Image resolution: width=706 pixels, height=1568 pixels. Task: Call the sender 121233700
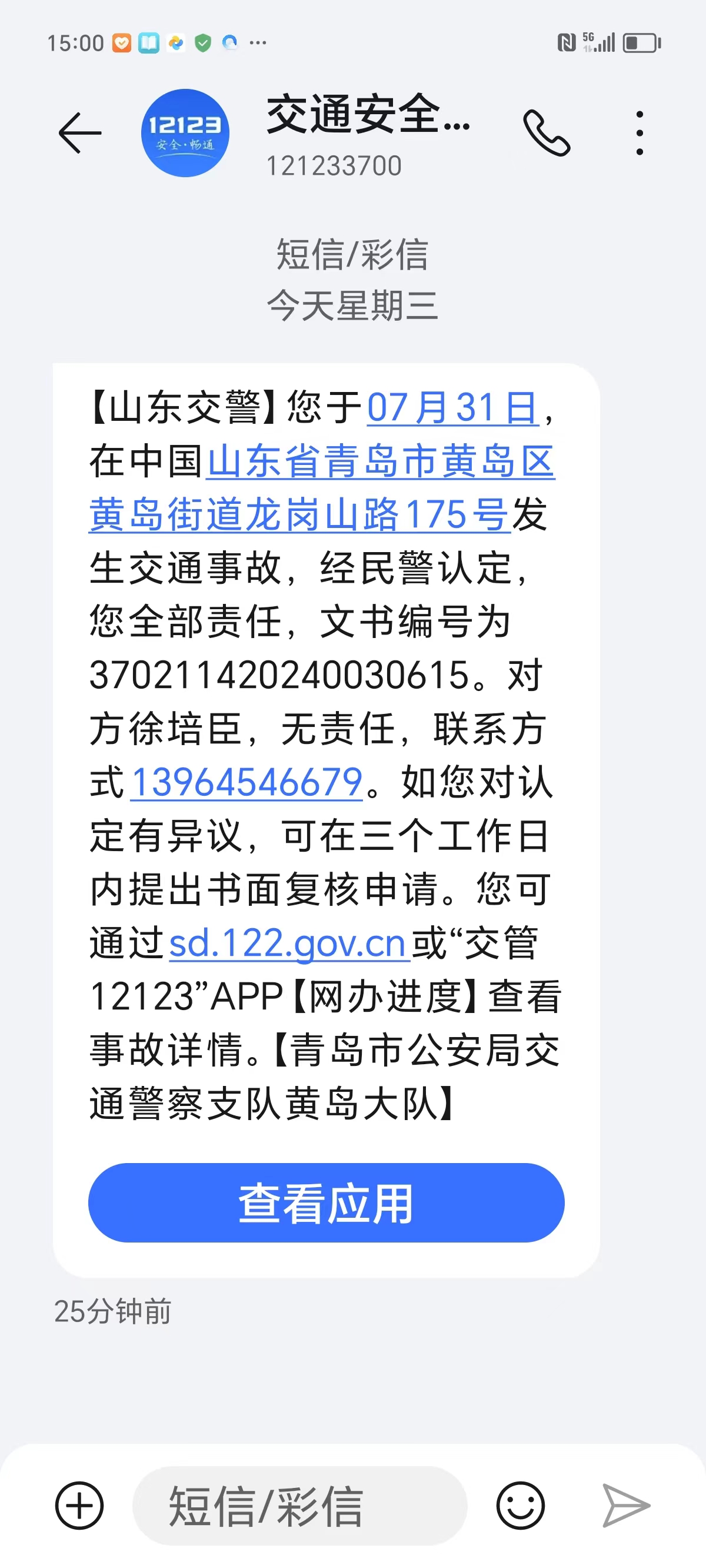(546, 132)
